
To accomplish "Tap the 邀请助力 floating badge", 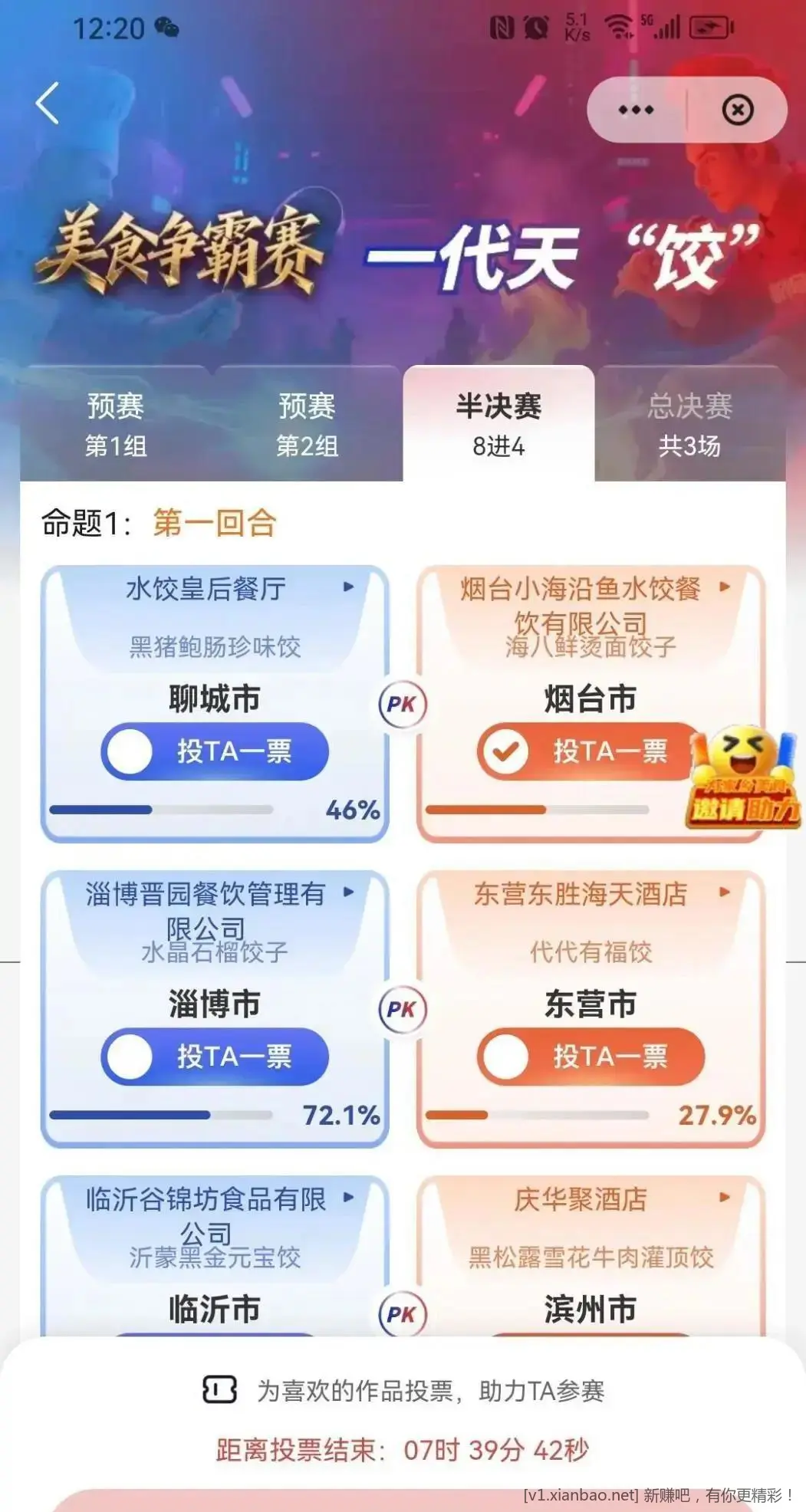I will pyautogui.click(x=742, y=781).
